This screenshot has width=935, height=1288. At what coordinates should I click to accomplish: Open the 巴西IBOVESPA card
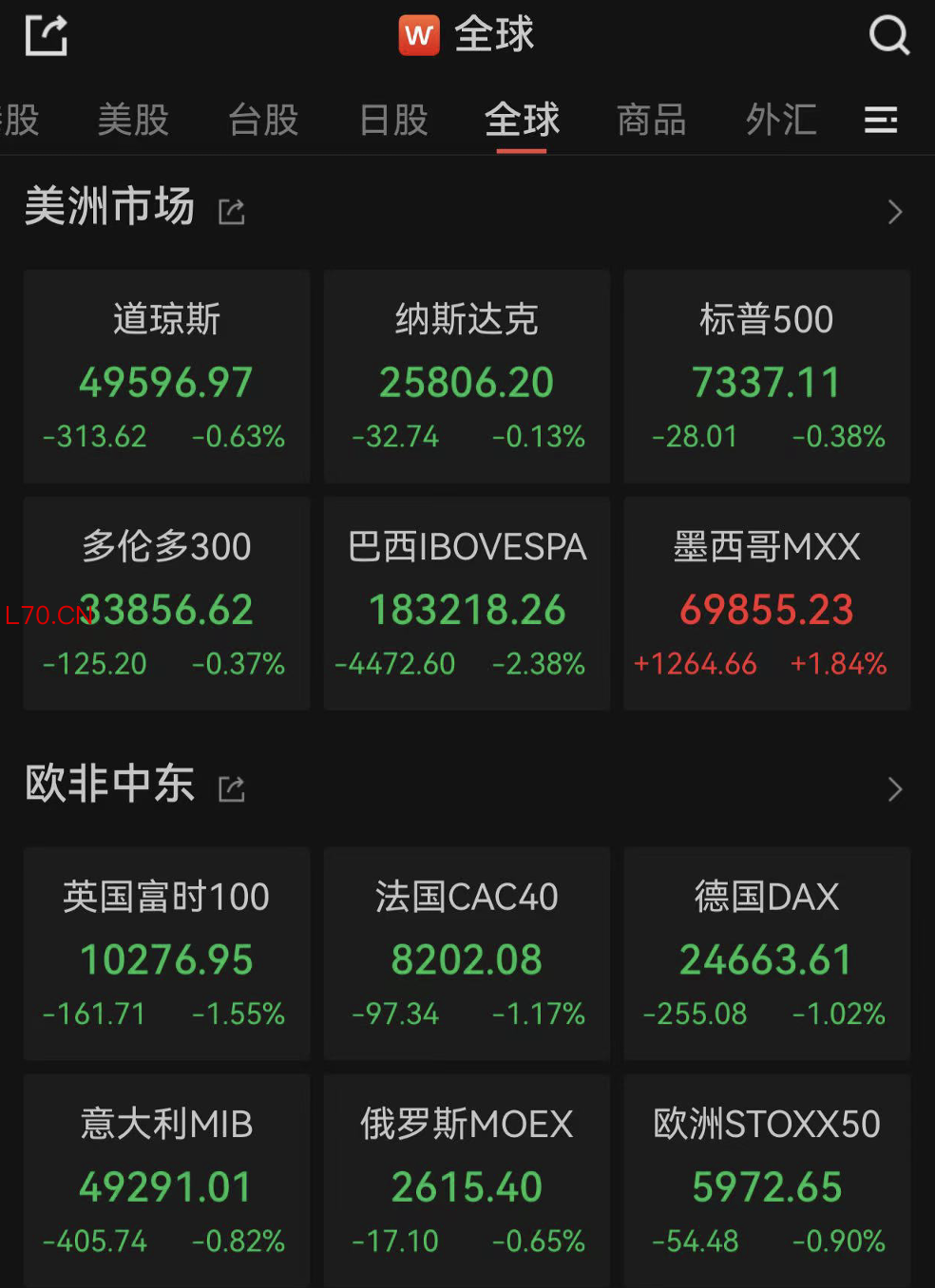(467, 603)
